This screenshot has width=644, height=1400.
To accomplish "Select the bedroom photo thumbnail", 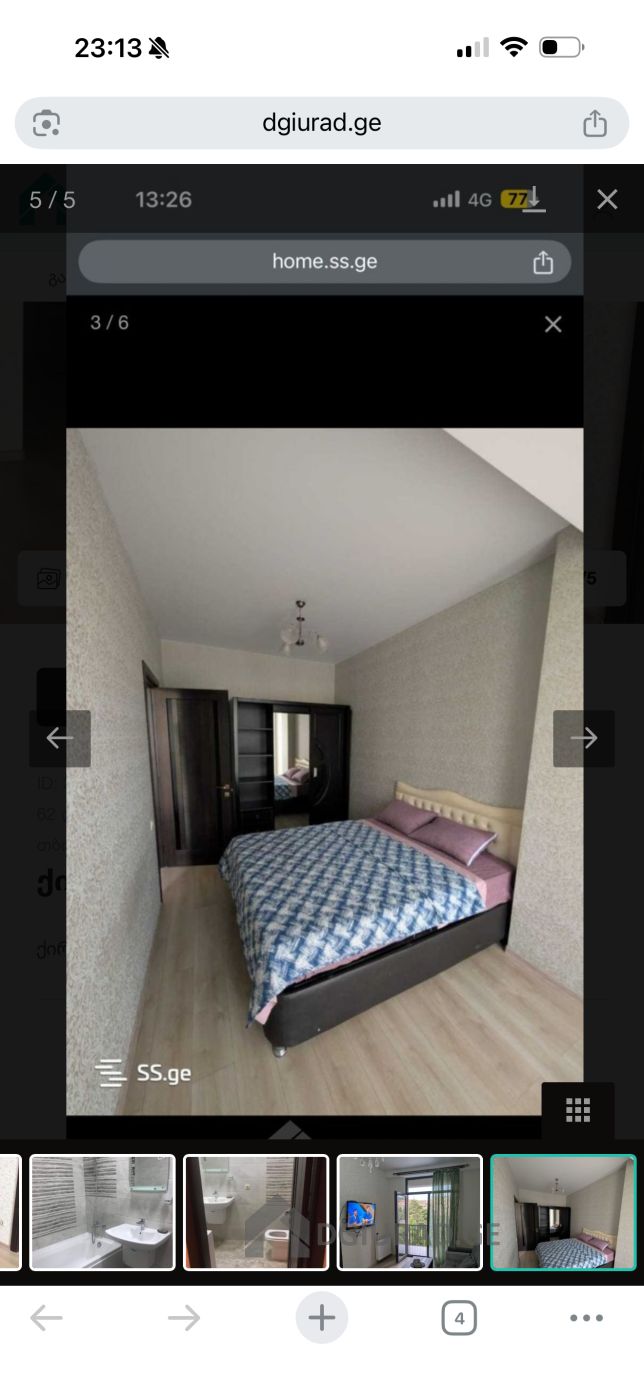I will coord(563,1212).
